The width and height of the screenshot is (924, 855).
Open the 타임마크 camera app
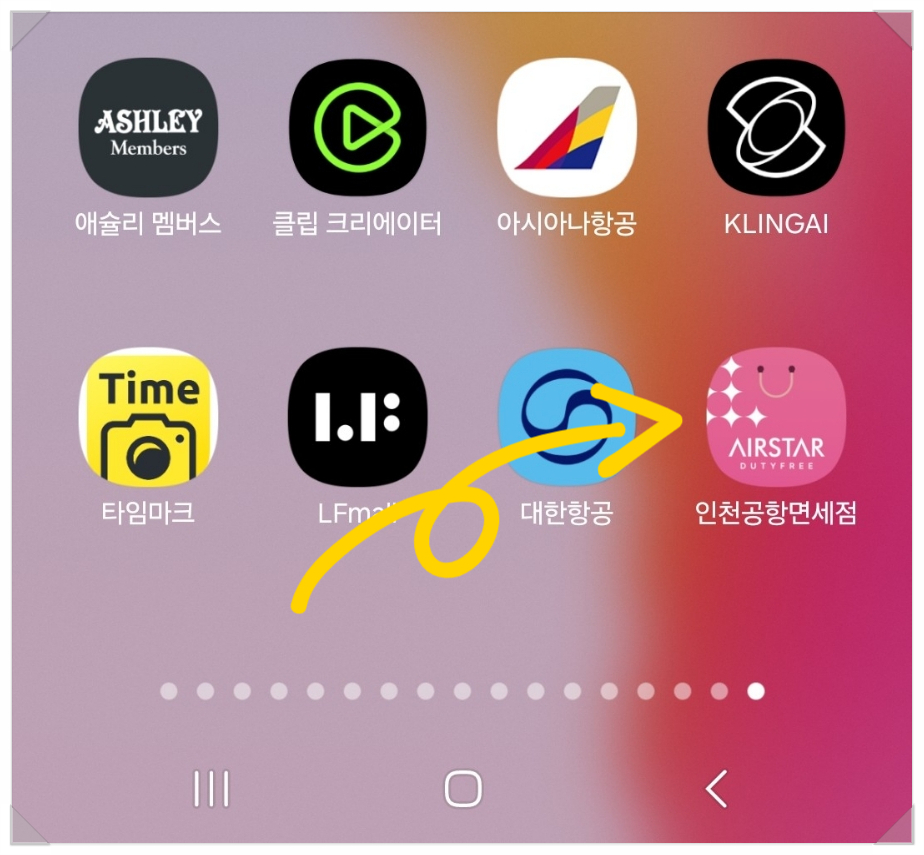coord(148,417)
